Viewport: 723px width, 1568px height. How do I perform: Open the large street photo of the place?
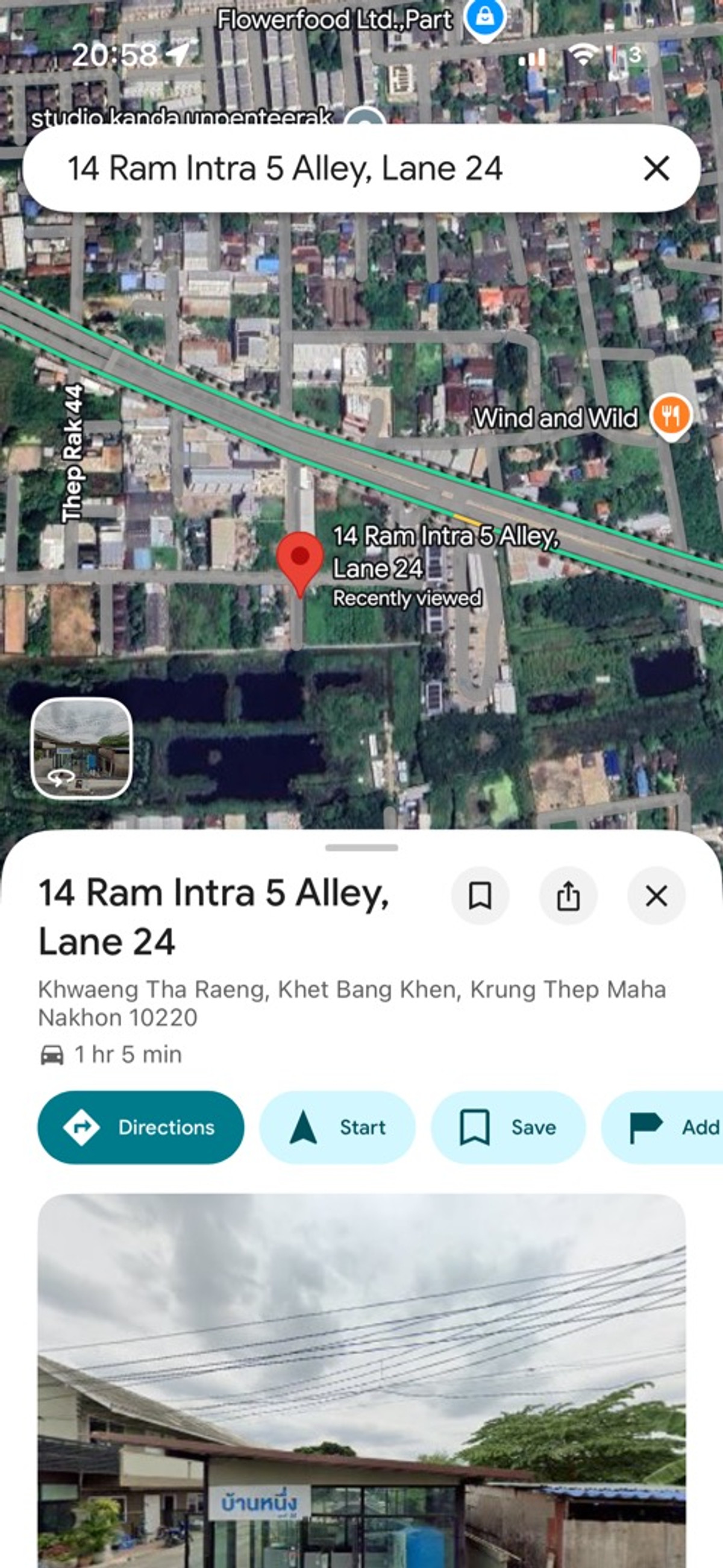pos(361,1382)
